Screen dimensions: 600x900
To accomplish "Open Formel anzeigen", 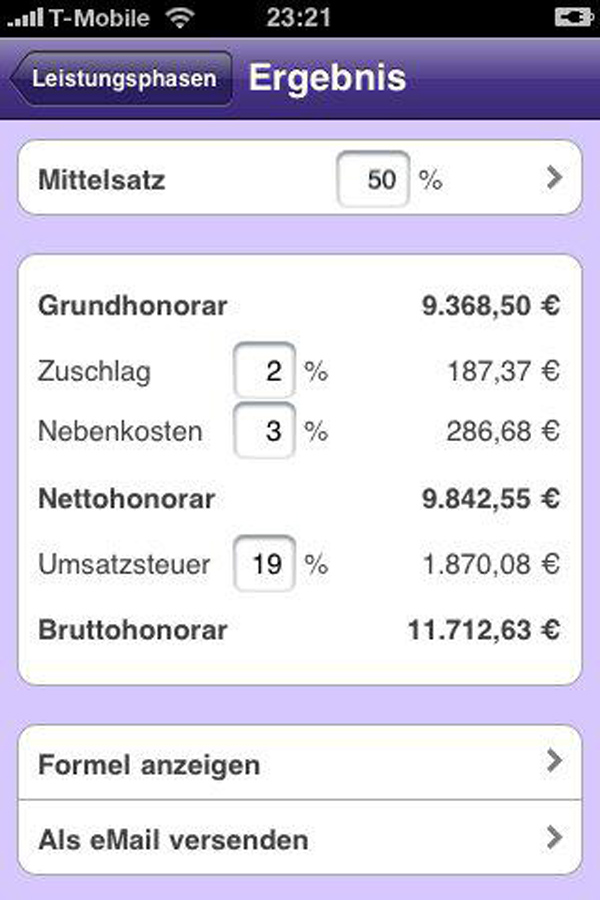I will click(x=300, y=765).
